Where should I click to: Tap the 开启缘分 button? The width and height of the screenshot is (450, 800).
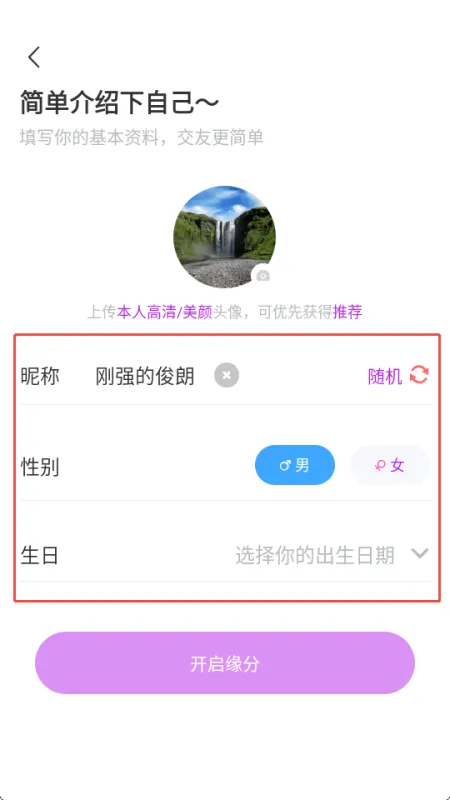coord(225,663)
